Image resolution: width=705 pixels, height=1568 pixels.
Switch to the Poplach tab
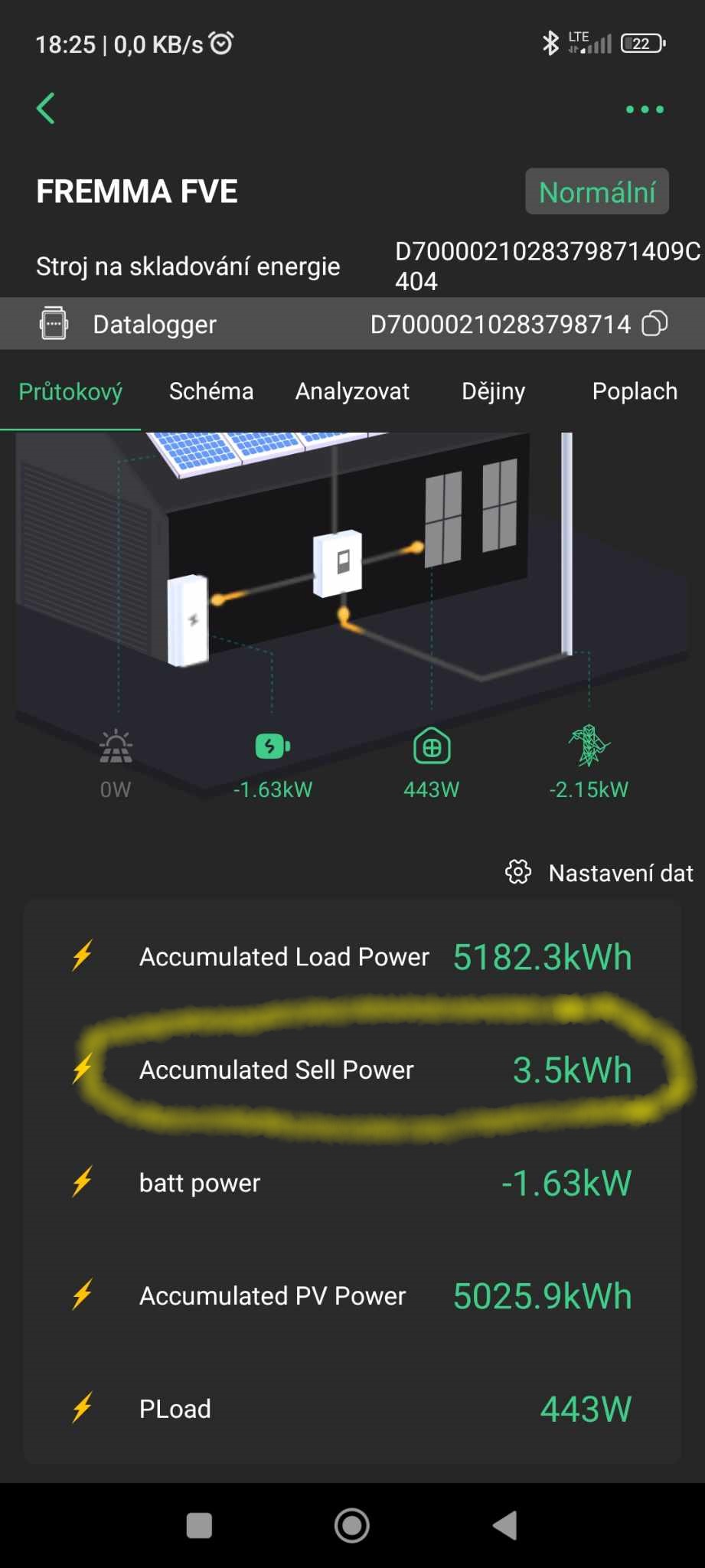click(x=635, y=391)
